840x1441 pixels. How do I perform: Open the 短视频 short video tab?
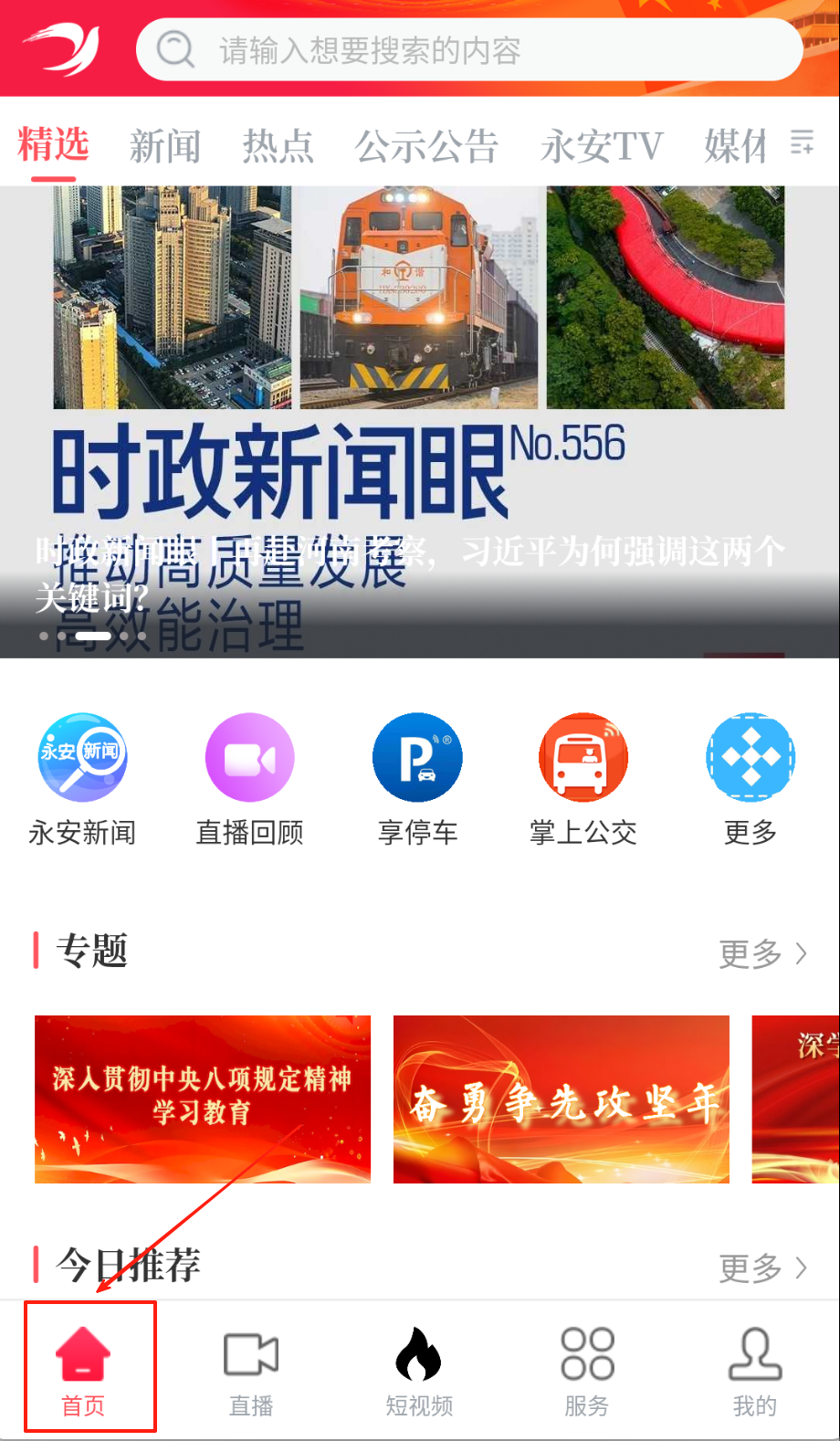[419, 1368]
